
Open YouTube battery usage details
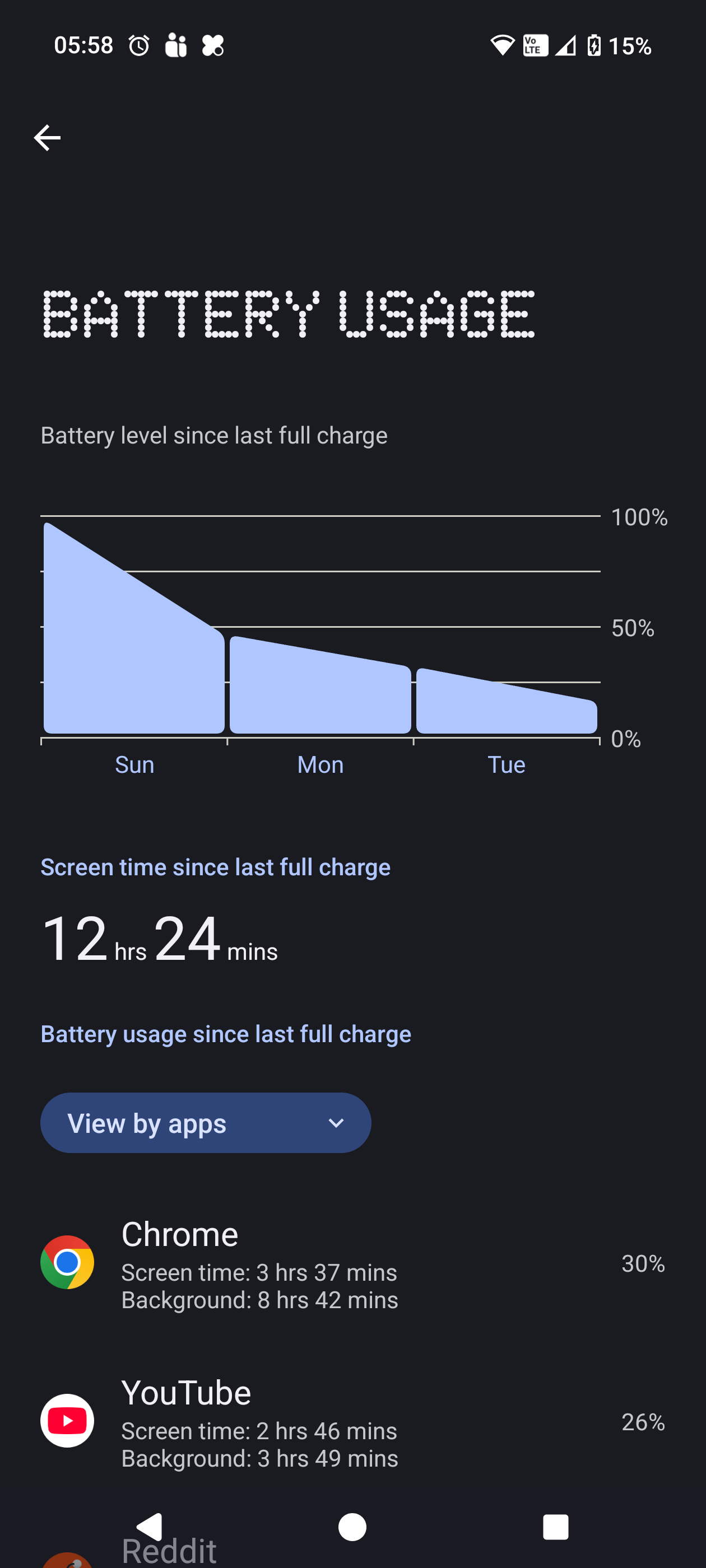tap(352, 1421)
